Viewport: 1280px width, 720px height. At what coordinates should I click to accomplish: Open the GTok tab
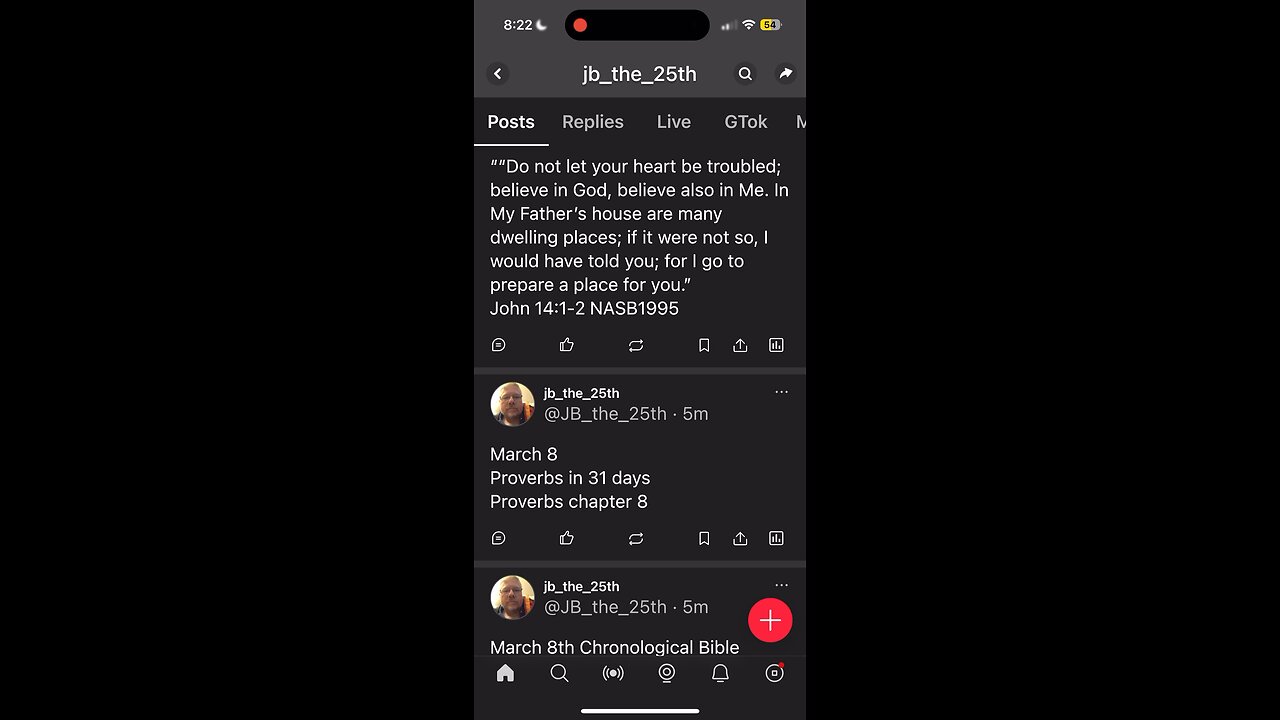[x=745, y=122]
